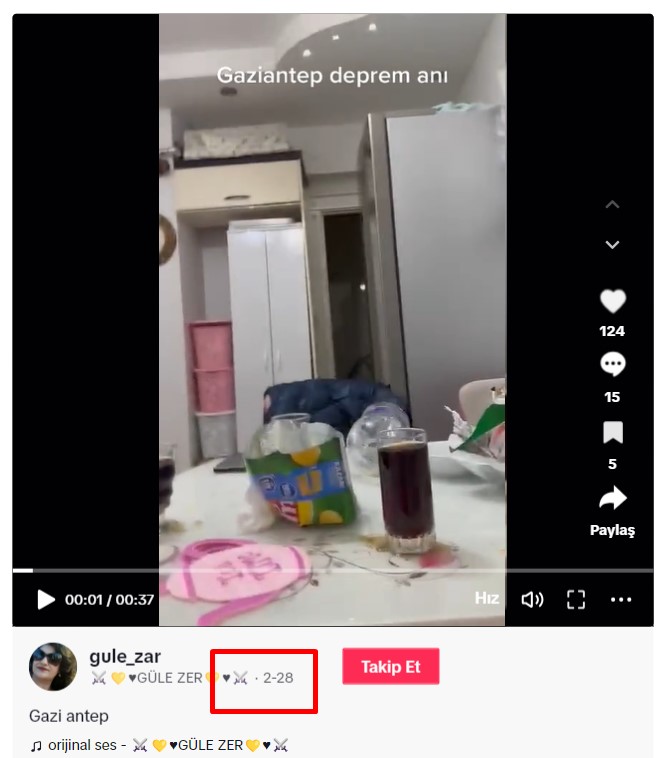Open the gule_zar username link
This screenshot has width=667, height=758.
point(125,656)
